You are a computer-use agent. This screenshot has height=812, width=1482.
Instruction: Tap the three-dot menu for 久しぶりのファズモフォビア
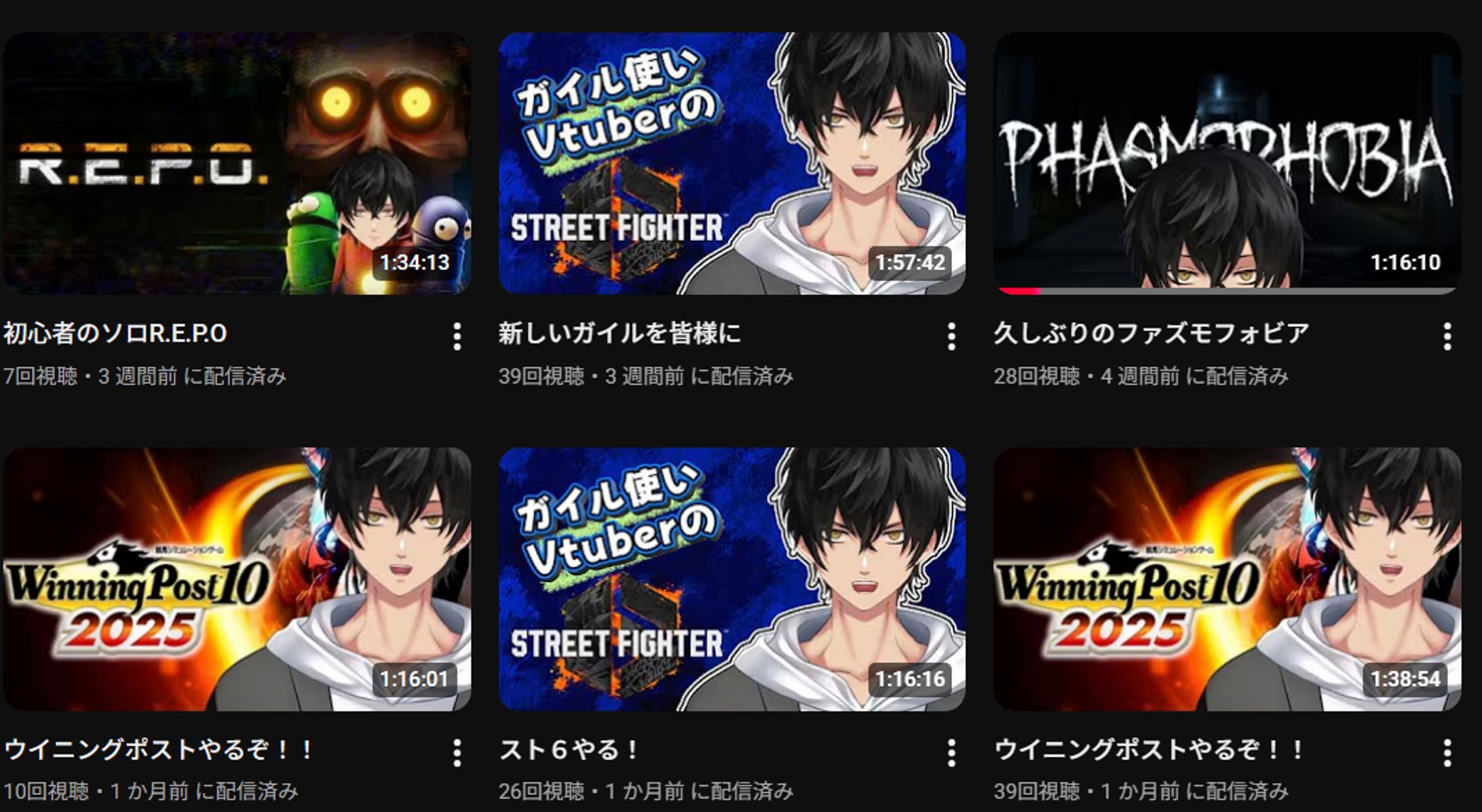pyautogui.click(x=1447, y=336)
